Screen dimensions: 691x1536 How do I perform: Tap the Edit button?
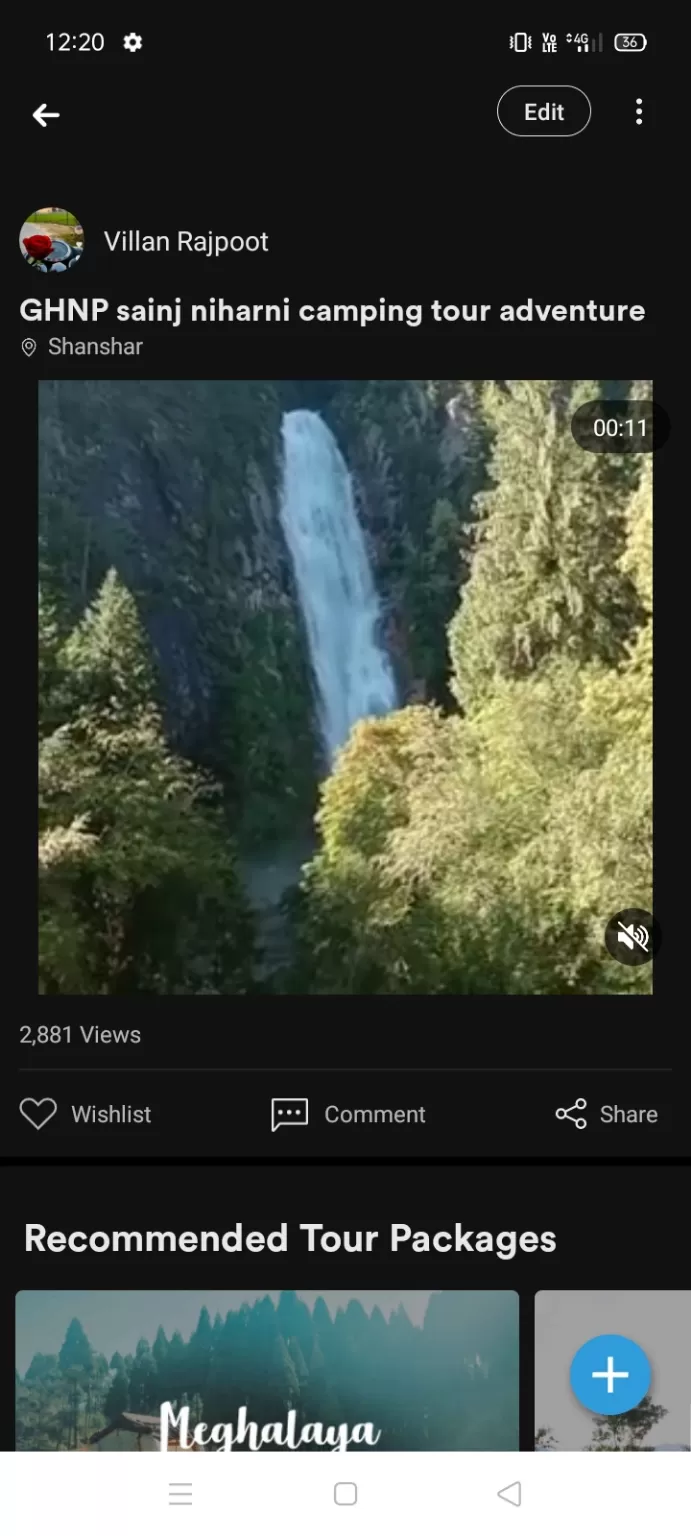coord(543,112)
